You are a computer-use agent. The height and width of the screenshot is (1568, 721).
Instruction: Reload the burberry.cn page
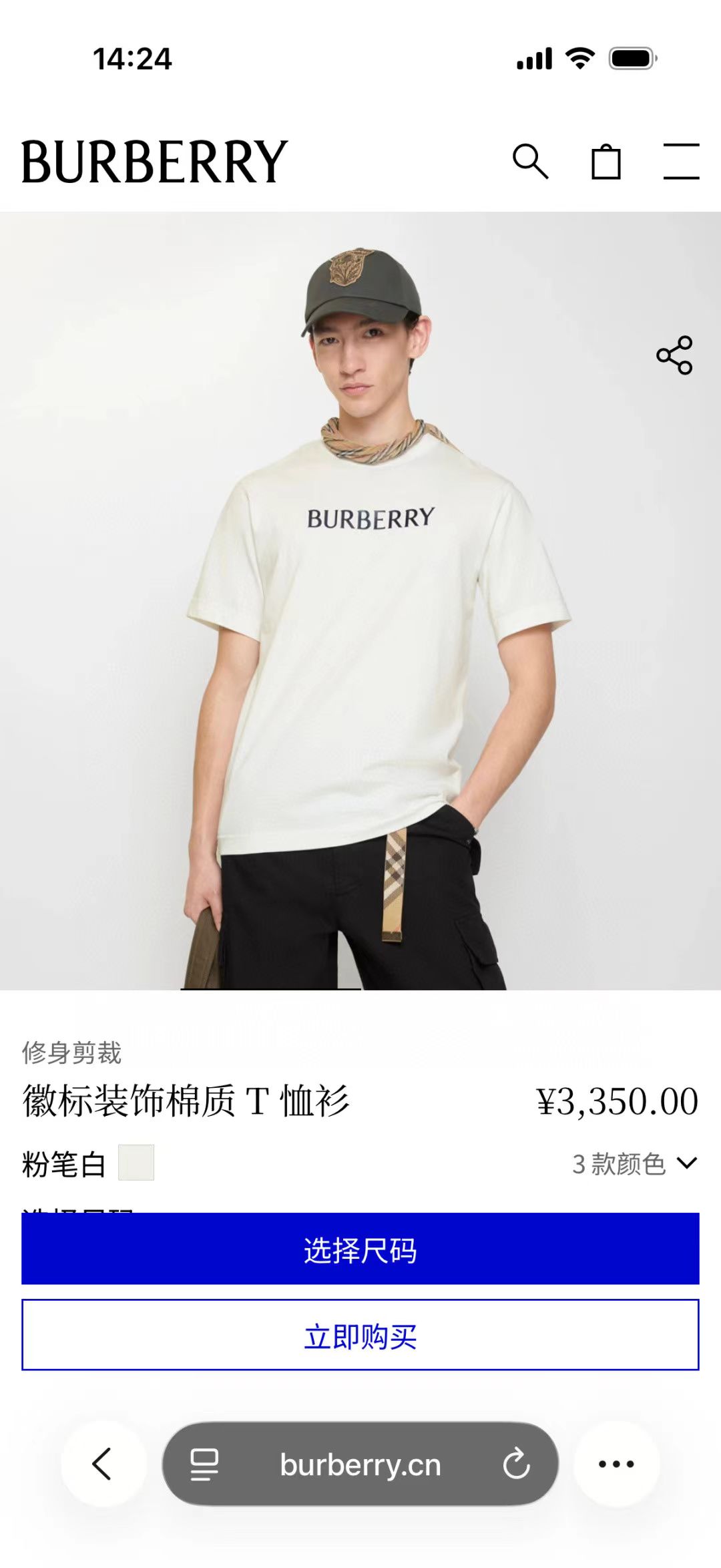click(x=516, y=1464)
